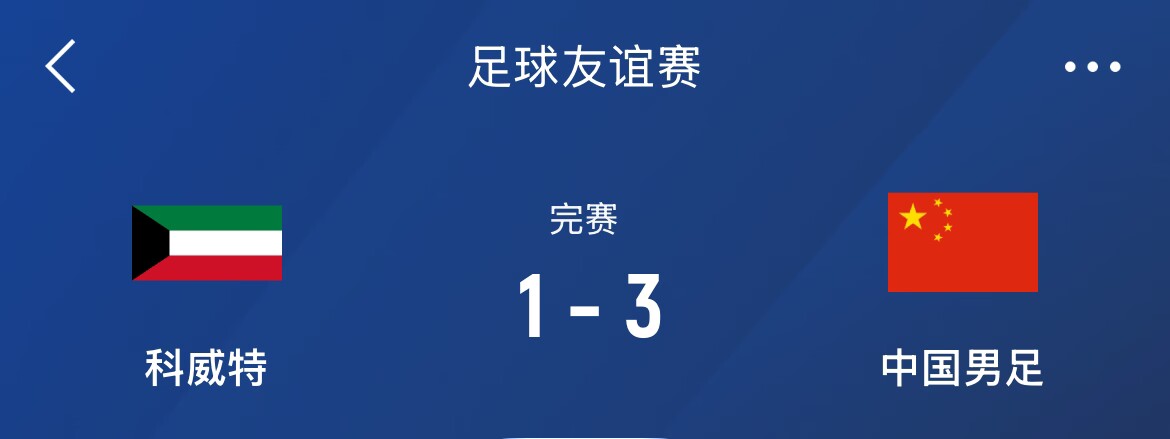Go back using the arrow
Image resolution: width=1170 pixels, height=439 pixels.
tap(60, 67)
